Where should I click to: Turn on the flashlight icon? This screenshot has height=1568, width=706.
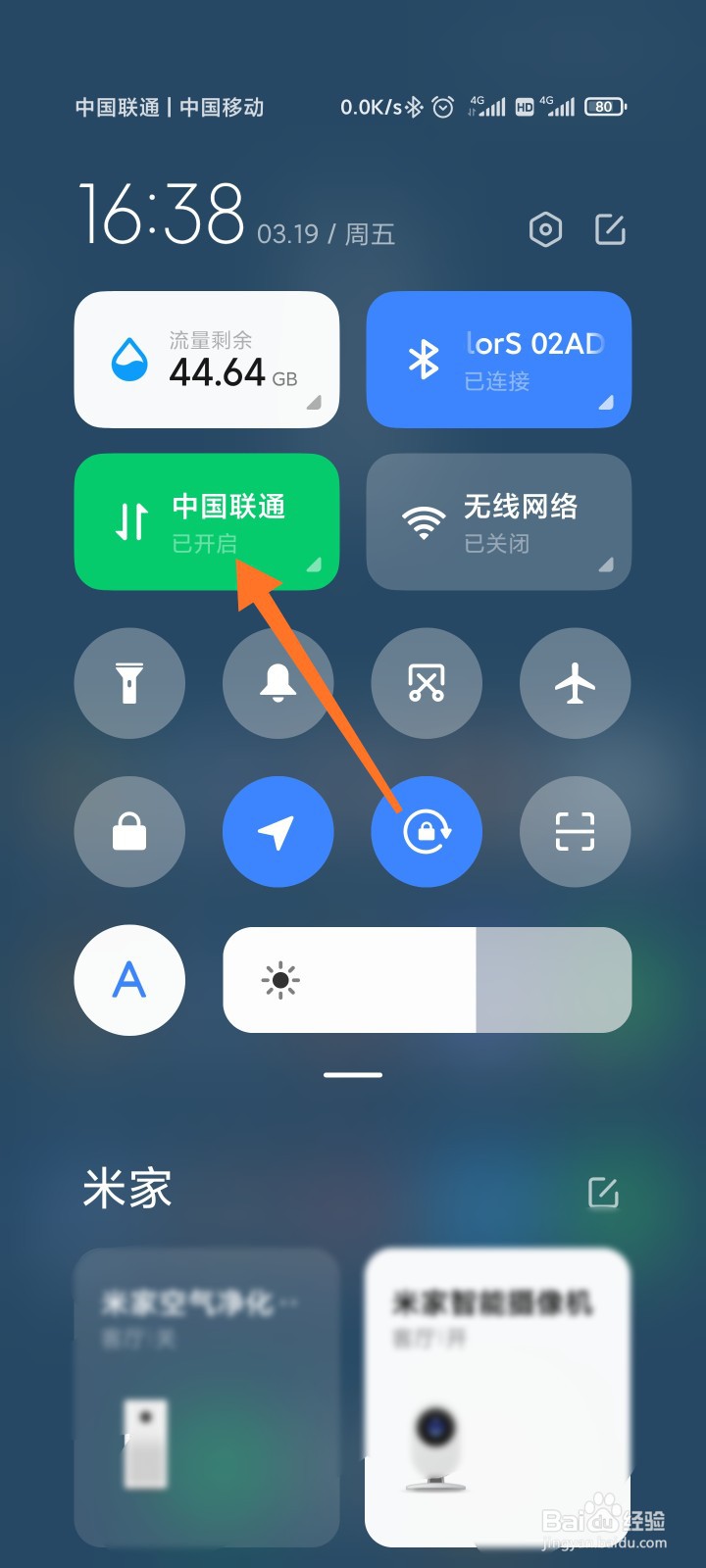tap(130, 684)
